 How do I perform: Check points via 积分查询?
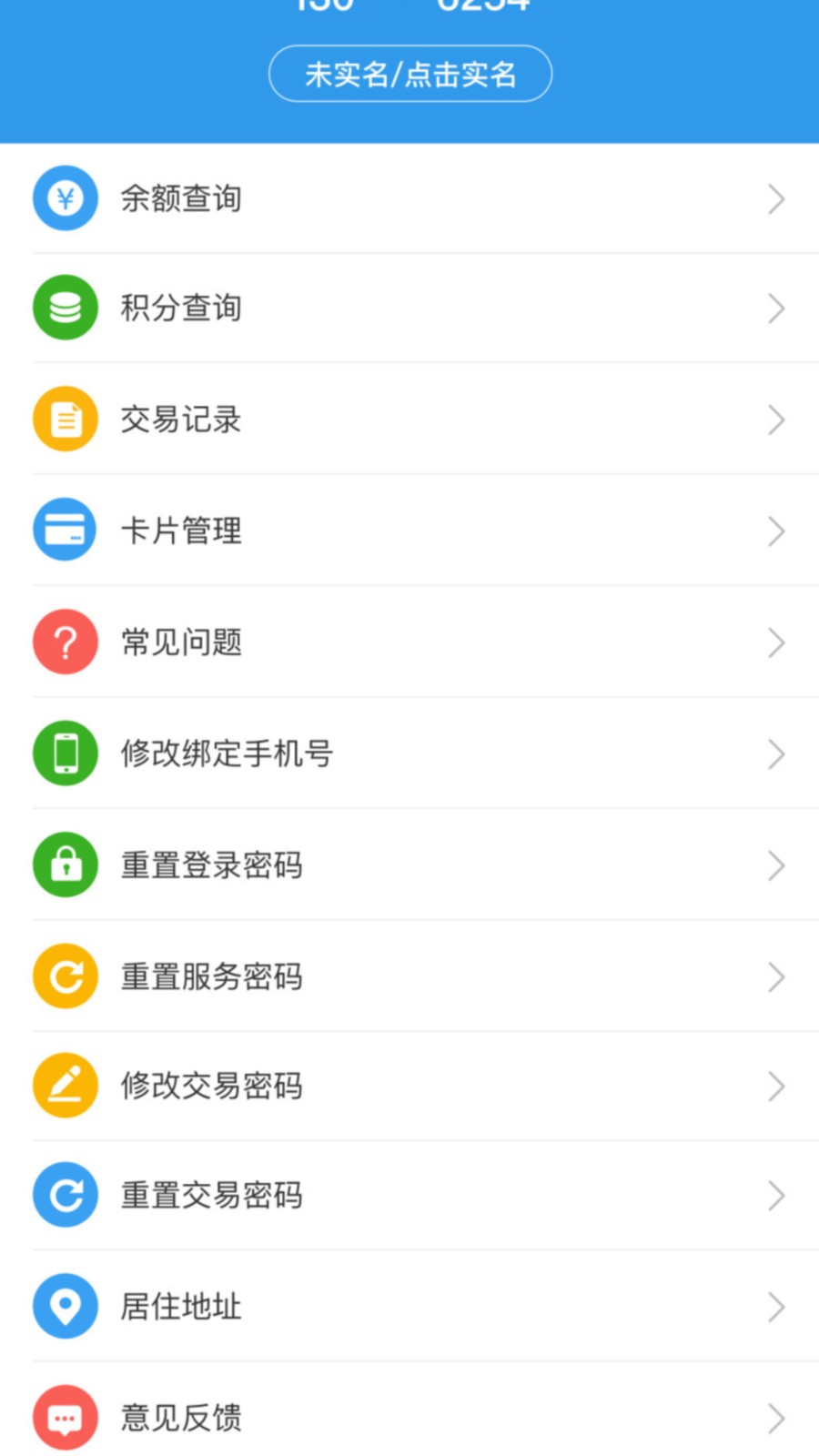click(409, 308)
